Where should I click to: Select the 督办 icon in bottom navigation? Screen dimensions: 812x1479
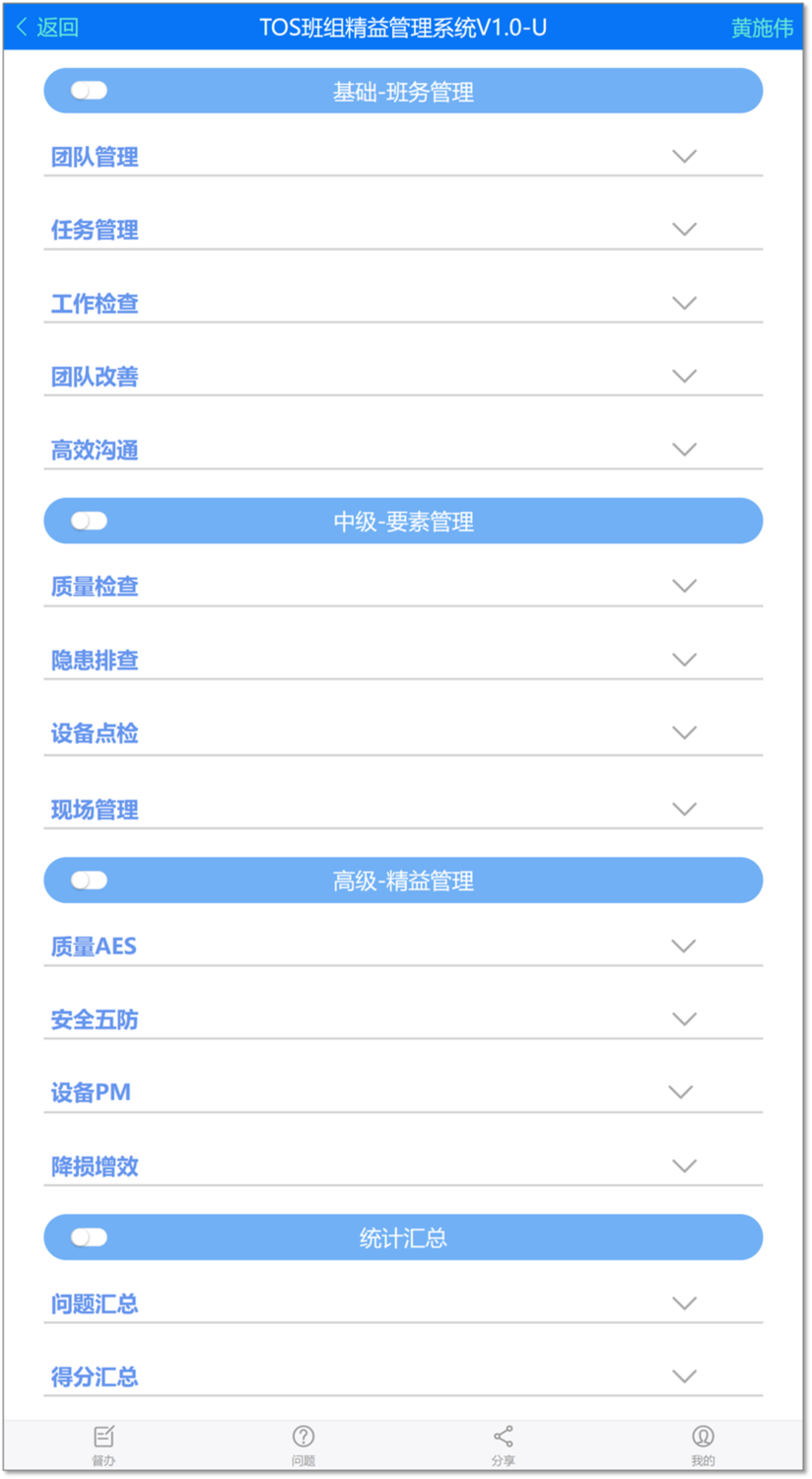[103, 1443]
